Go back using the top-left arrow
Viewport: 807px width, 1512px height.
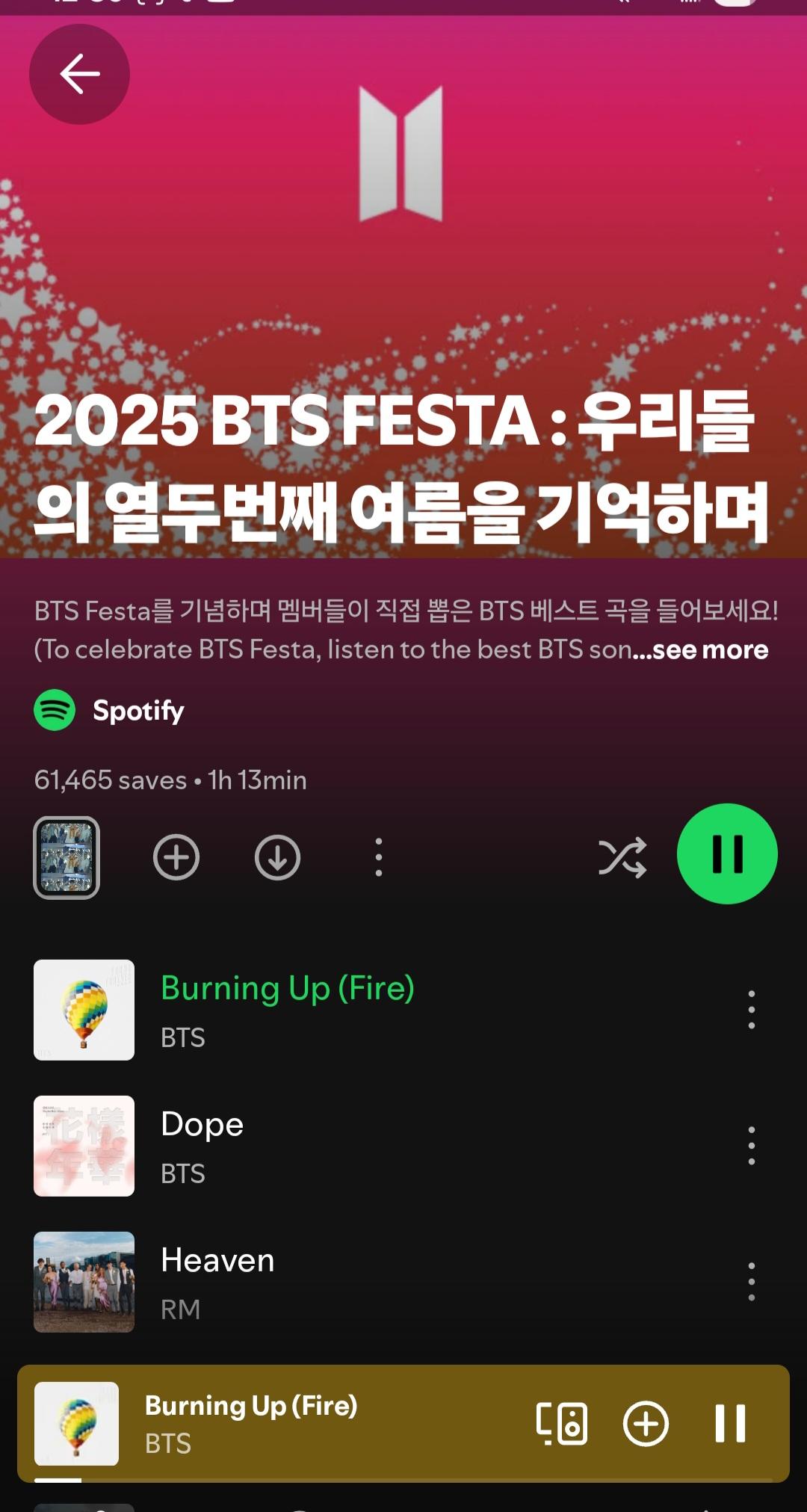[x=79, y=74]
